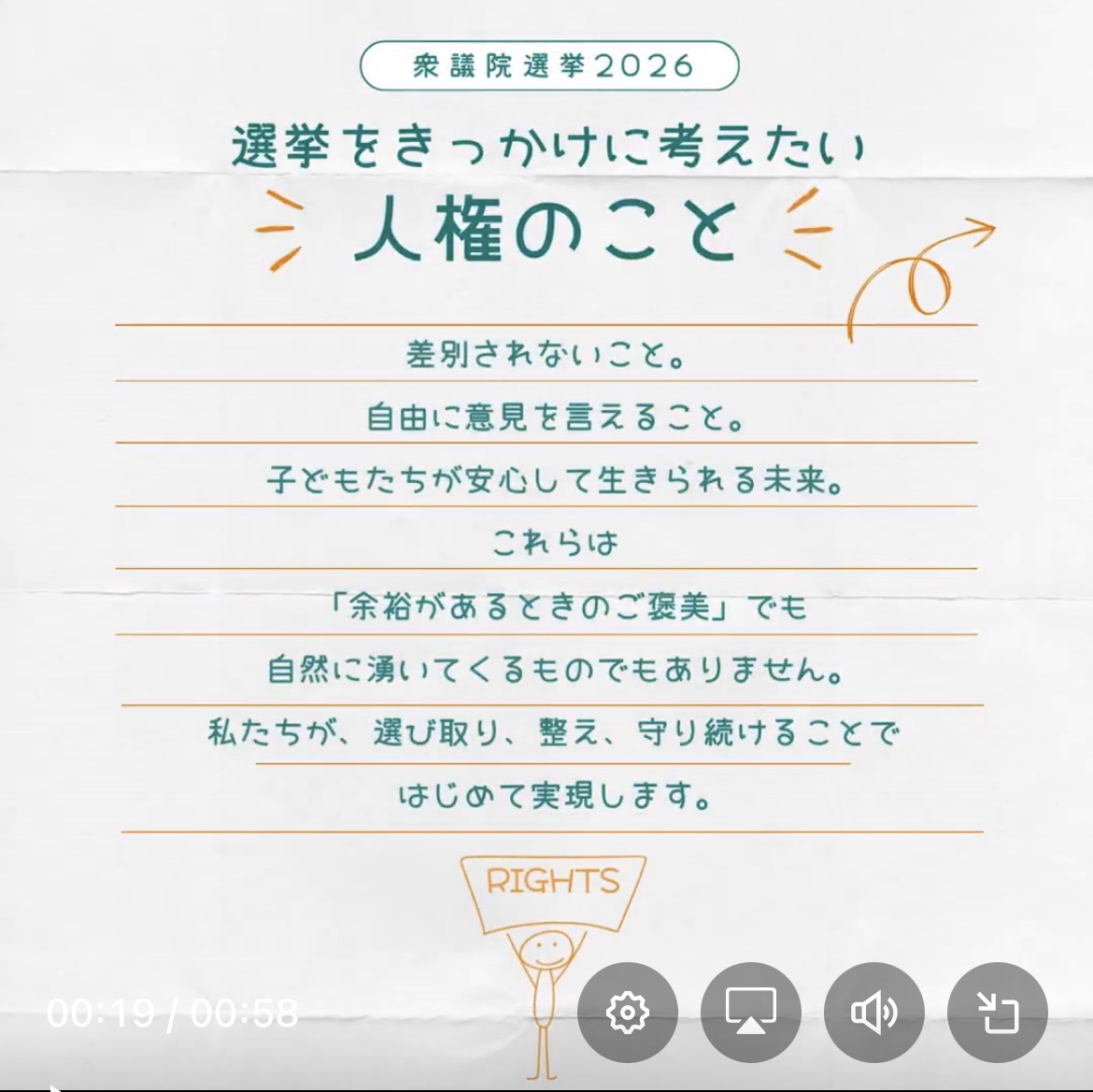
Task: Mute the video sound
Action: click(873, 1012)
